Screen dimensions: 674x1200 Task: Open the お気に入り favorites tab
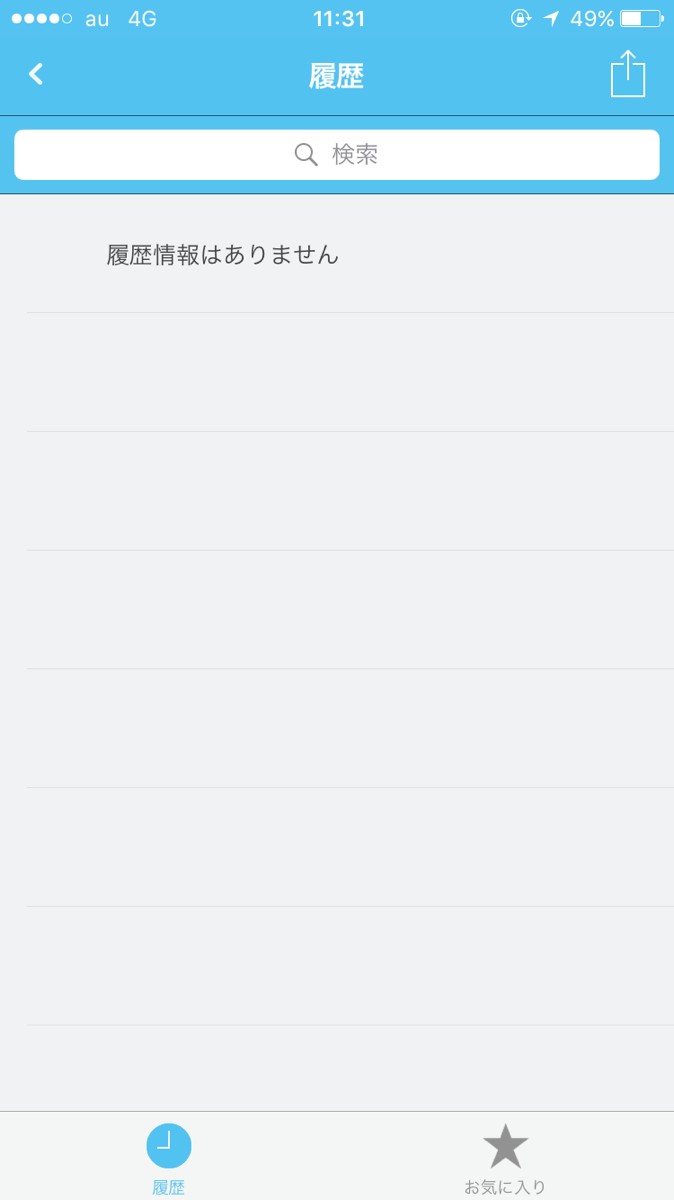click(505, 1156)
